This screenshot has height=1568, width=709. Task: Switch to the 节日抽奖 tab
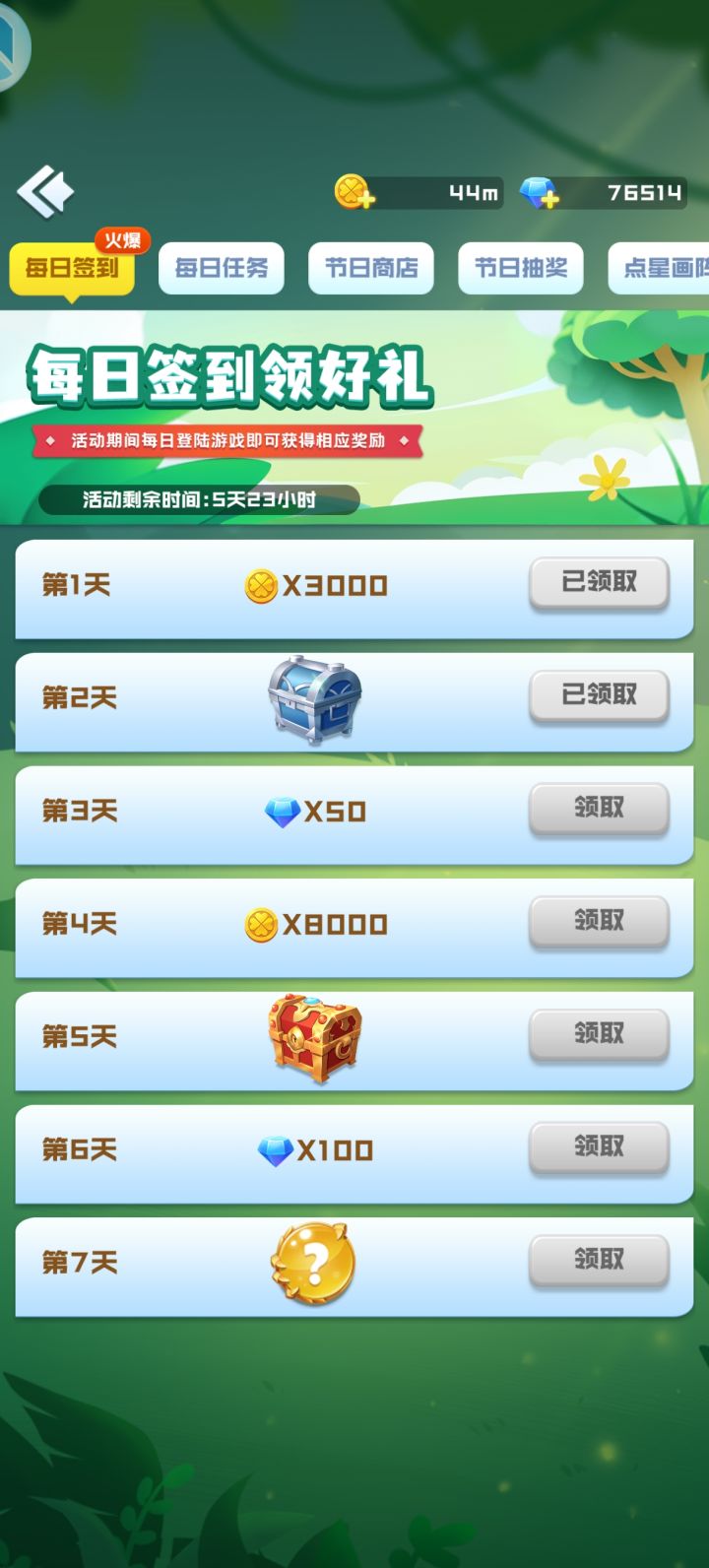tap(519, 267)
